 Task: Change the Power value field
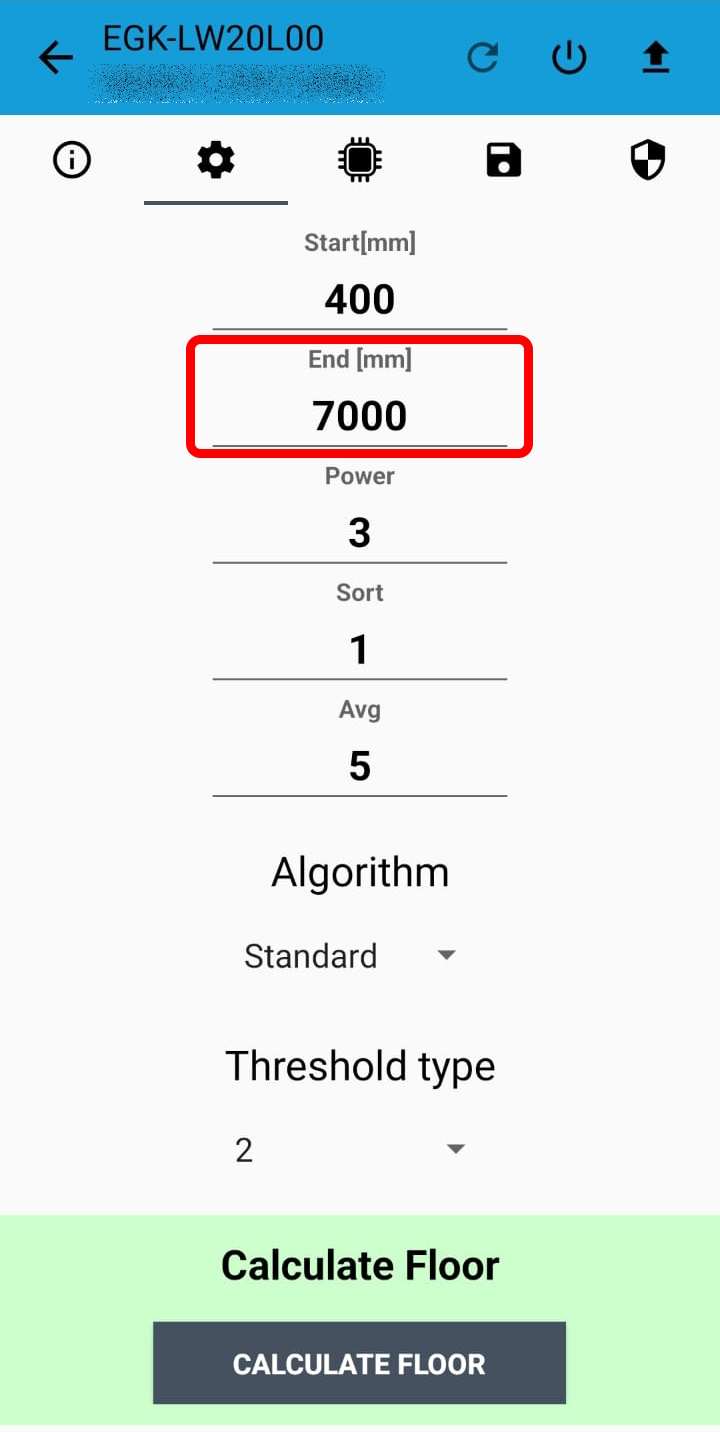pos(360,533)
